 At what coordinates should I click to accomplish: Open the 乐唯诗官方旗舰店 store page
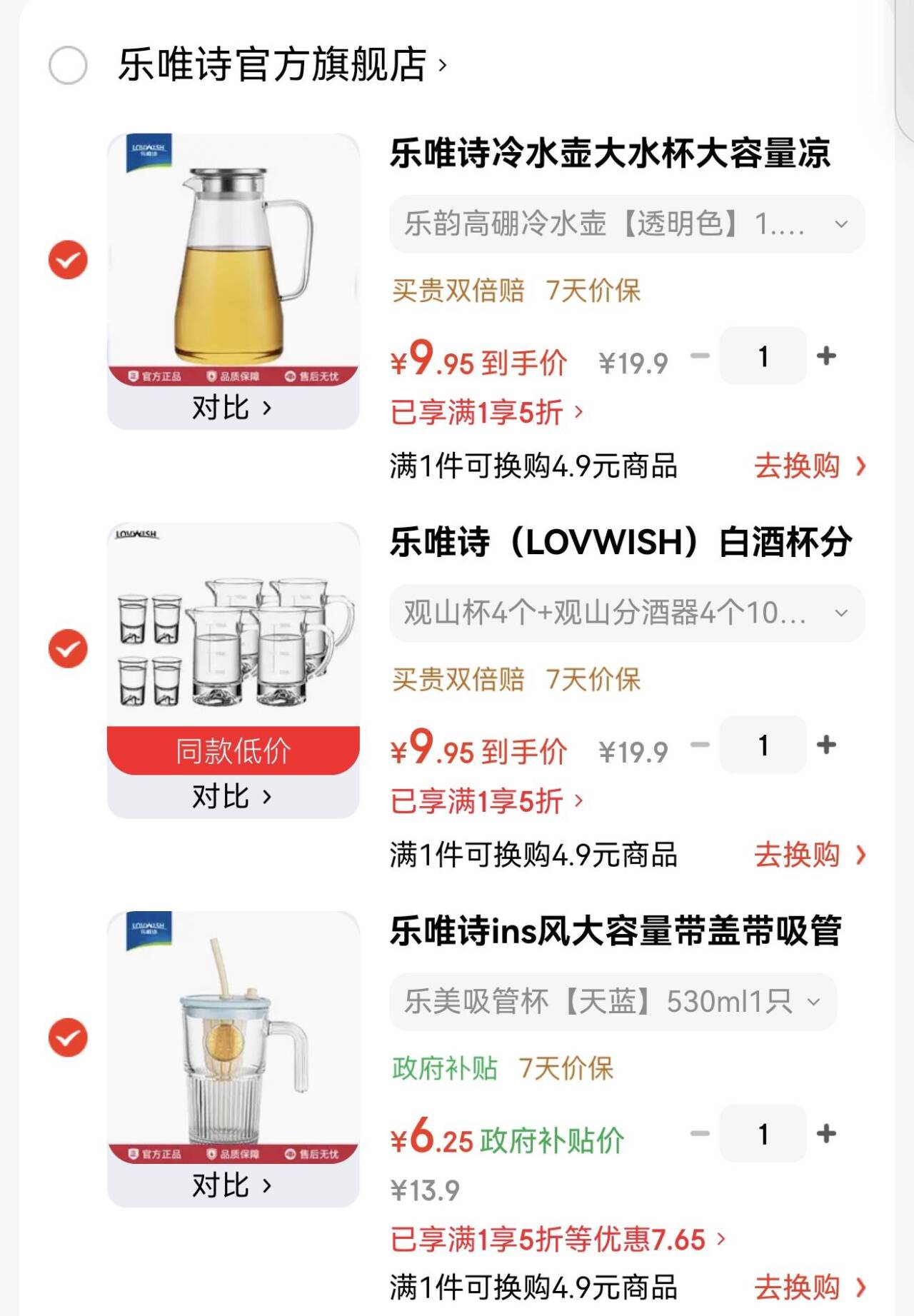pyautogui.click(x=281, y=65)
